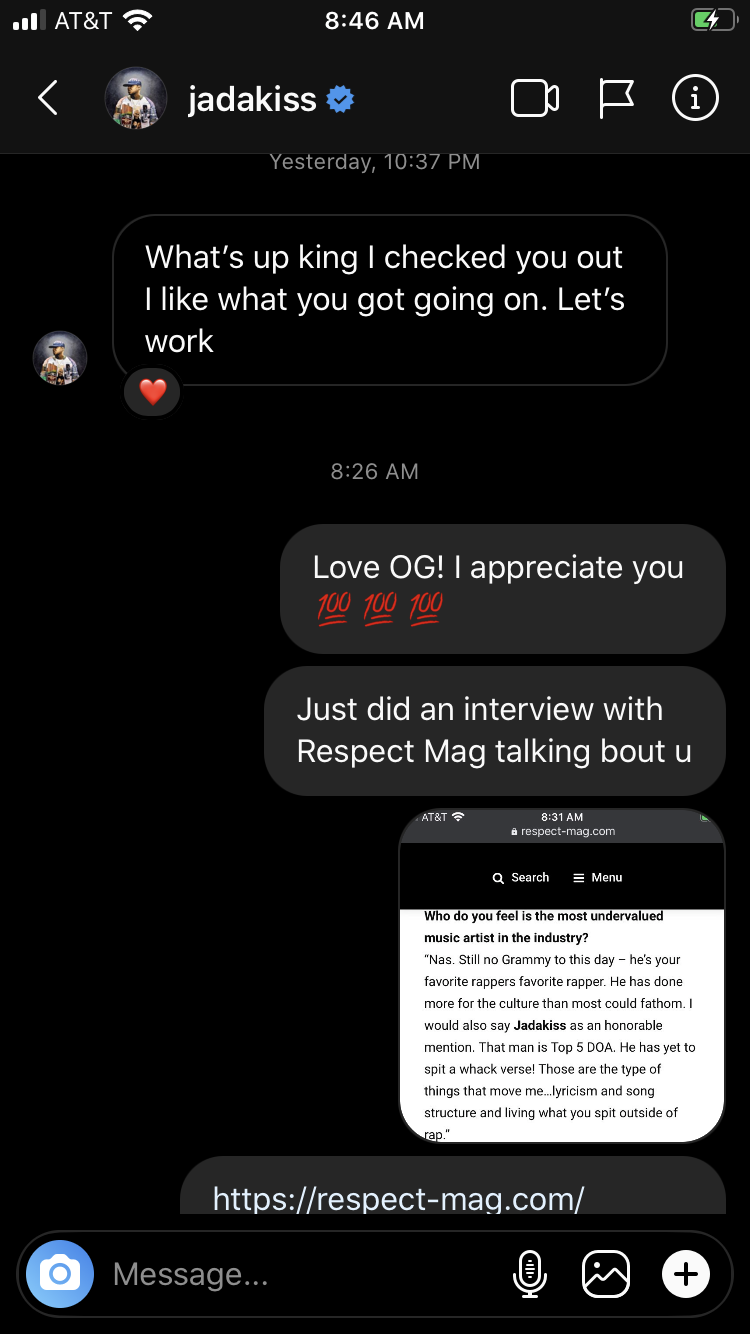This screenshot has width=750, height=1334.
Task: Open conversation details info
Action: (x=695, y=98)
